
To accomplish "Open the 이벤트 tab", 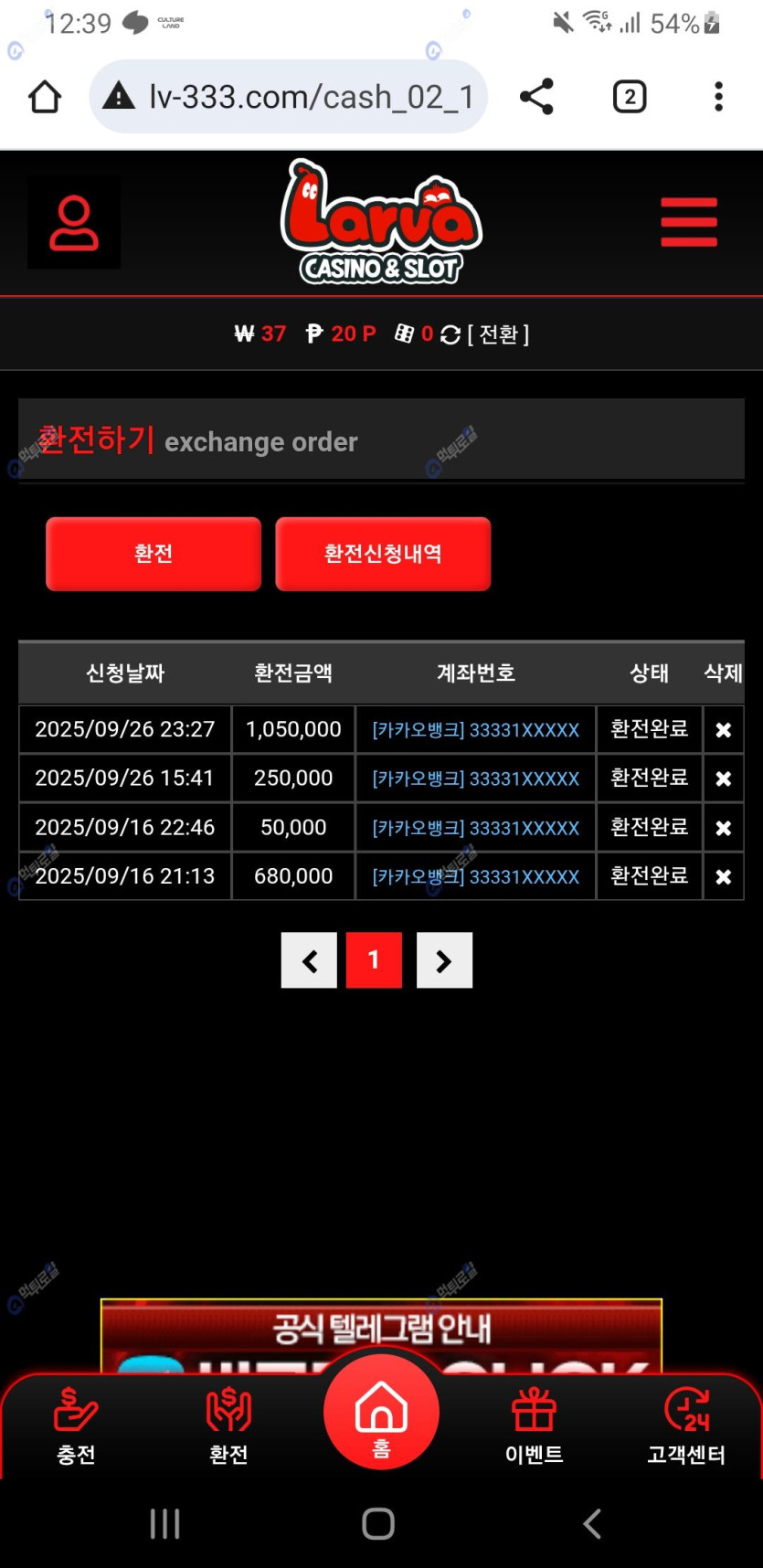I will point(534,1425).
